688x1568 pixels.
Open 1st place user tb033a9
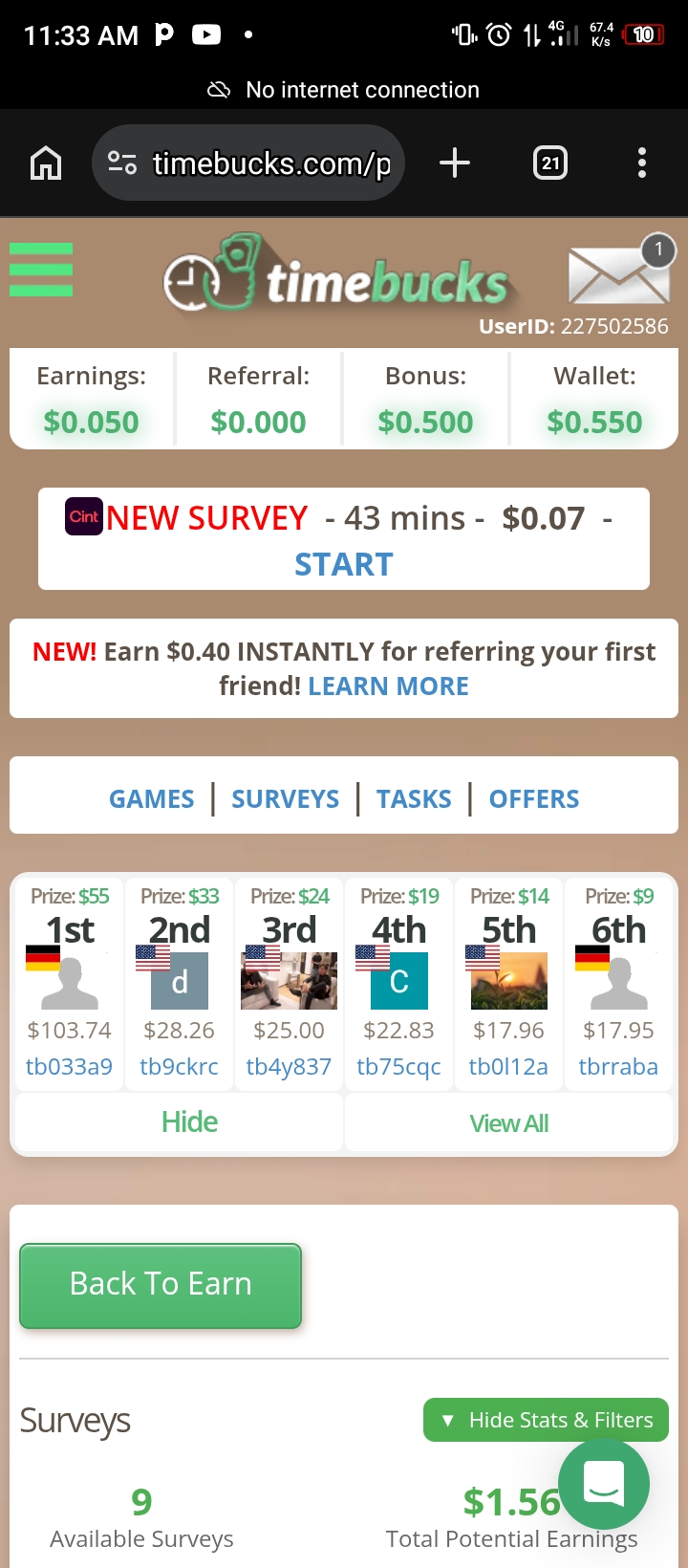[69, 1066]
